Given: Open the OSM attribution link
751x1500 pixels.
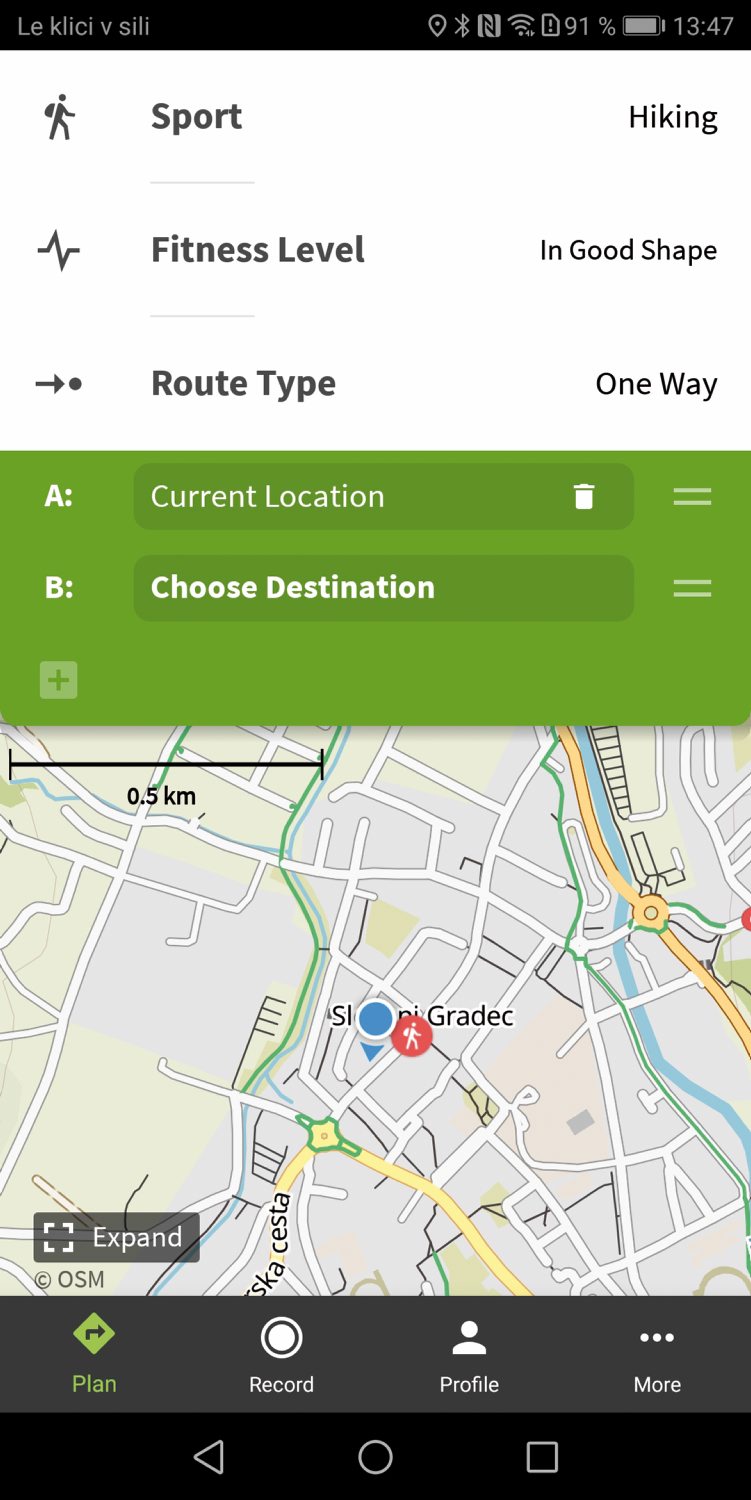Looking at the screenshot, I should point(69,1279).
